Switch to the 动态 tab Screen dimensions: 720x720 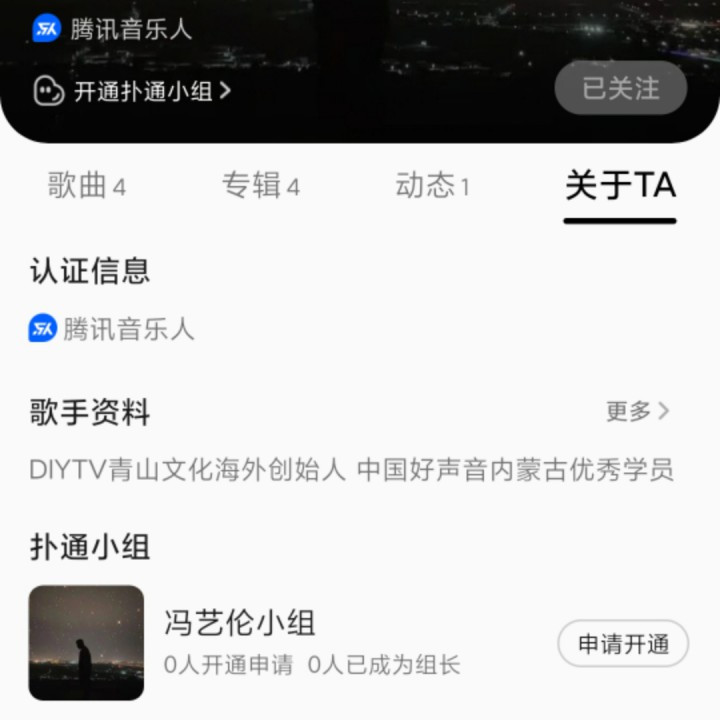tap(433, 186)
